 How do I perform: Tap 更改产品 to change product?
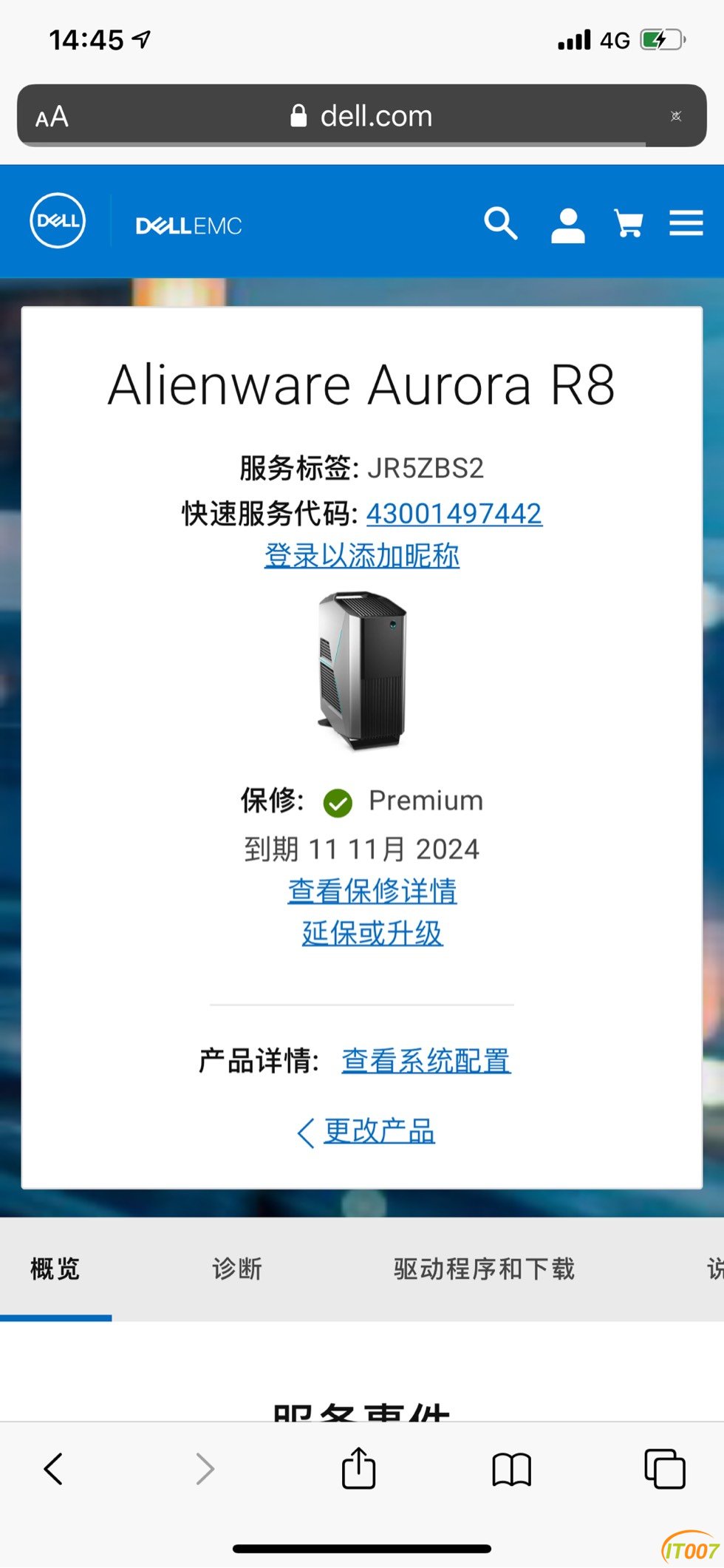pos(378,1131)
